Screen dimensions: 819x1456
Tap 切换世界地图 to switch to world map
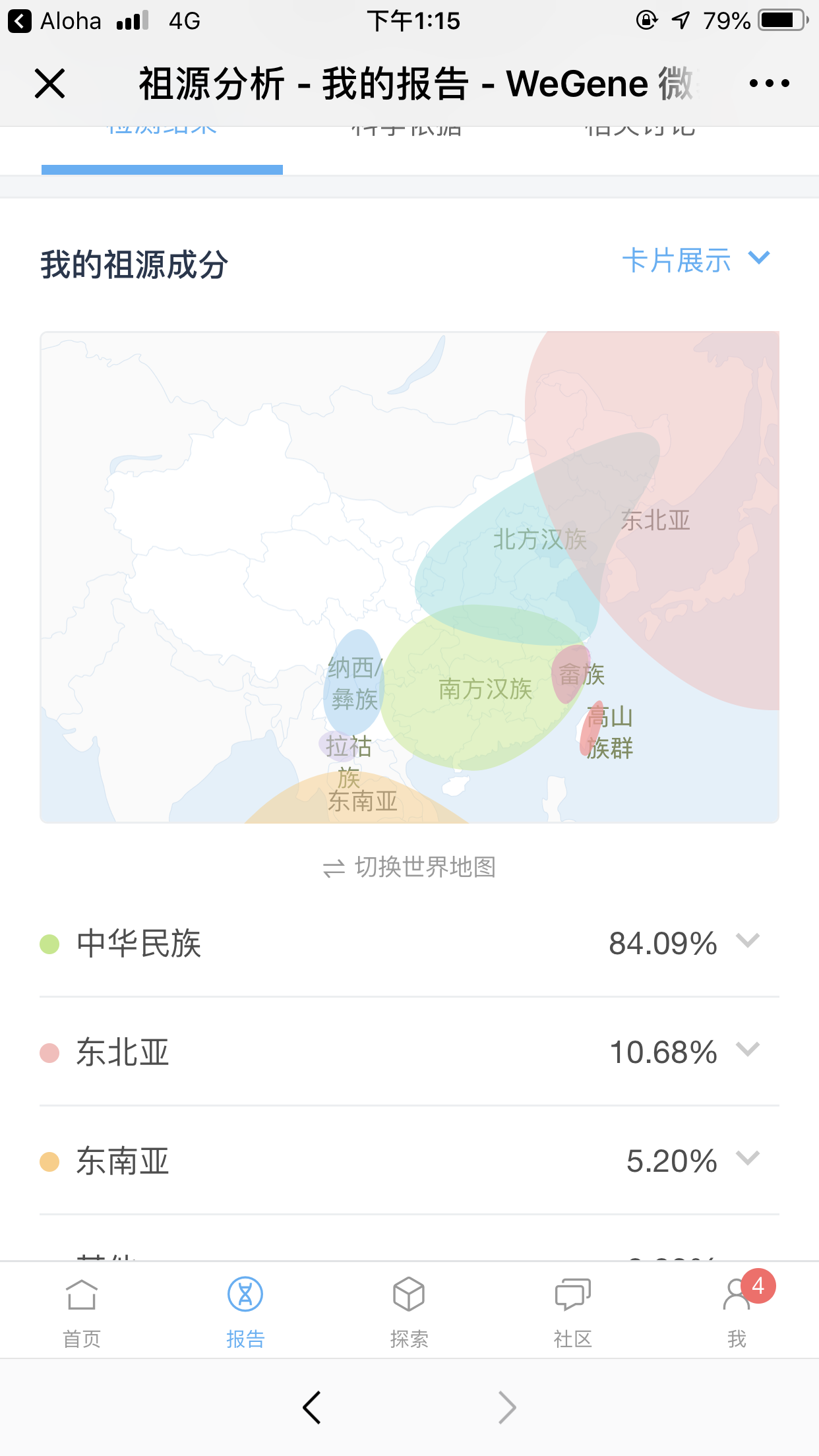click(409, 867)
